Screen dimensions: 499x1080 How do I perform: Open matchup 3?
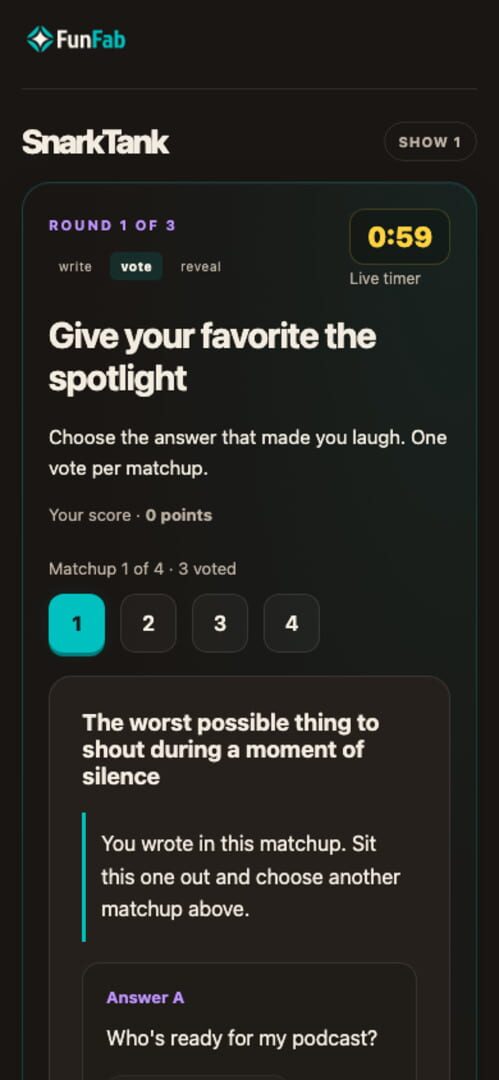click(x=220, y=623)
